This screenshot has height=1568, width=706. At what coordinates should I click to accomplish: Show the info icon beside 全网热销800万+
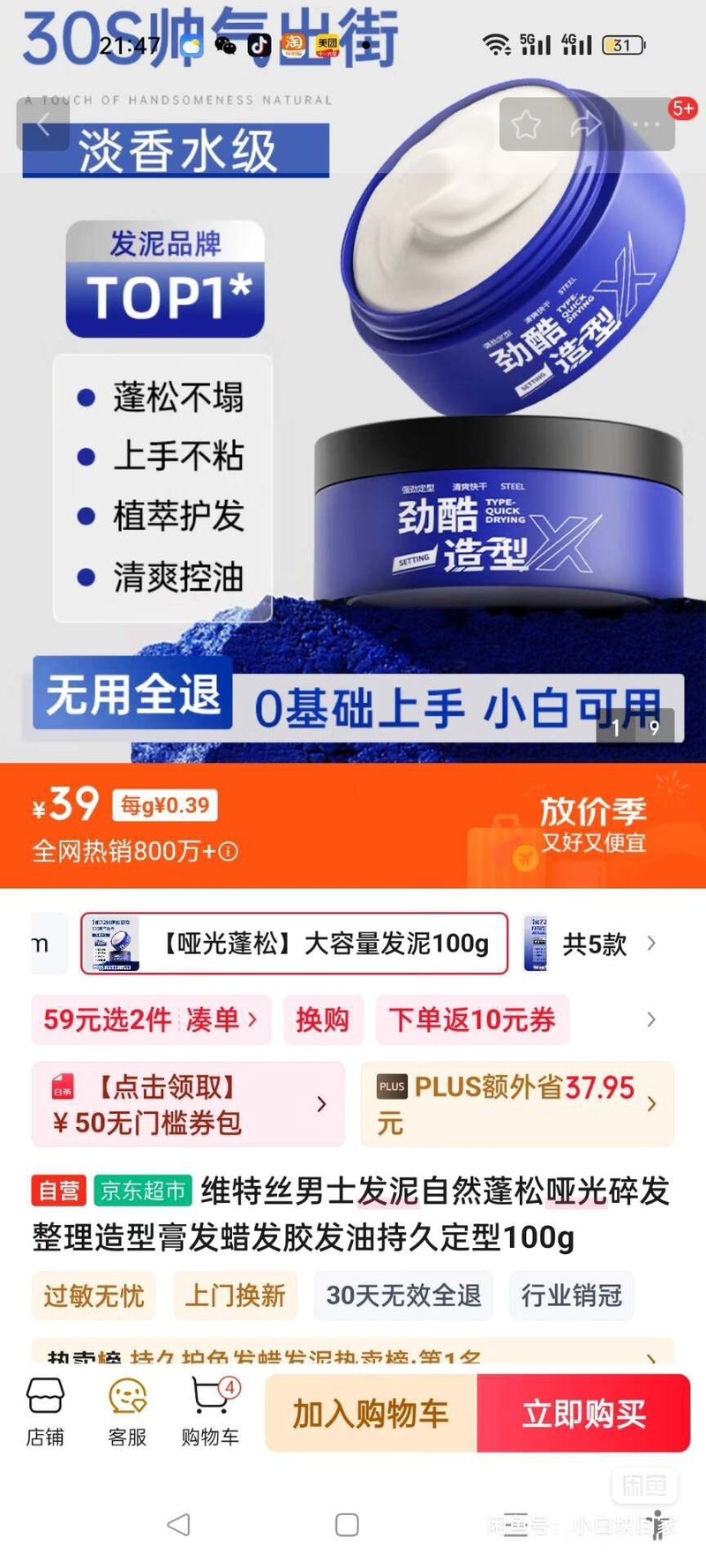tap(229, 852)
